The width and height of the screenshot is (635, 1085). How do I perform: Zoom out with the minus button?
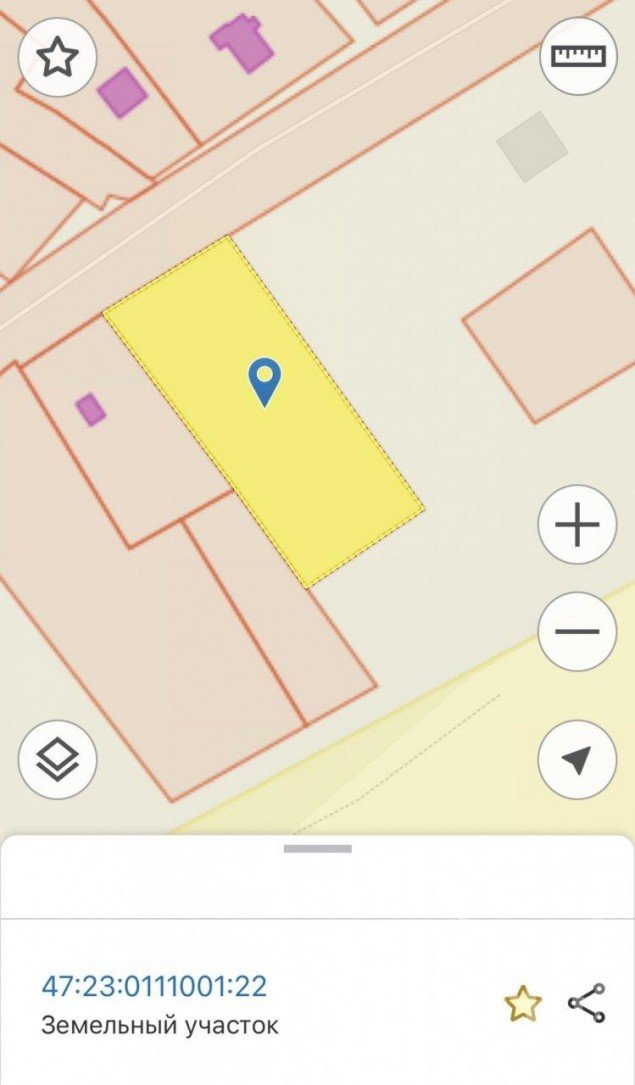(577, 631)
